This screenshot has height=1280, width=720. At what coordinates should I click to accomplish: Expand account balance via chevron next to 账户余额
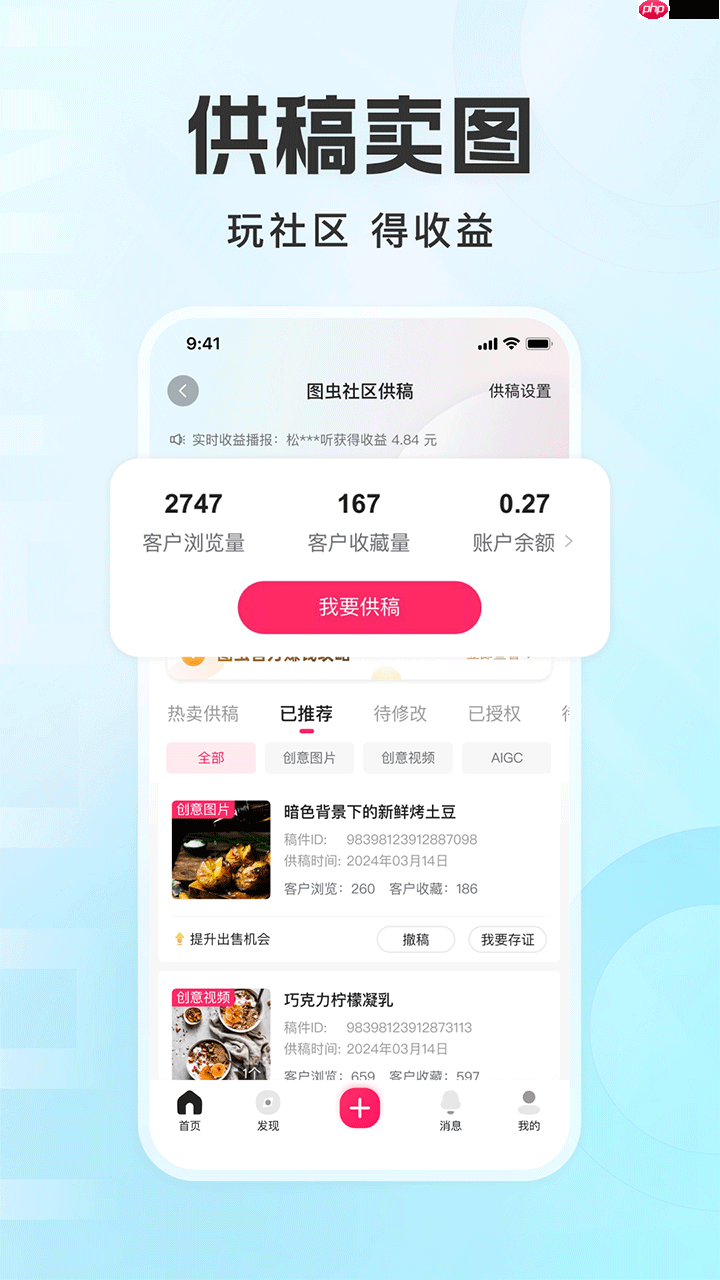(x=567, y=541)
